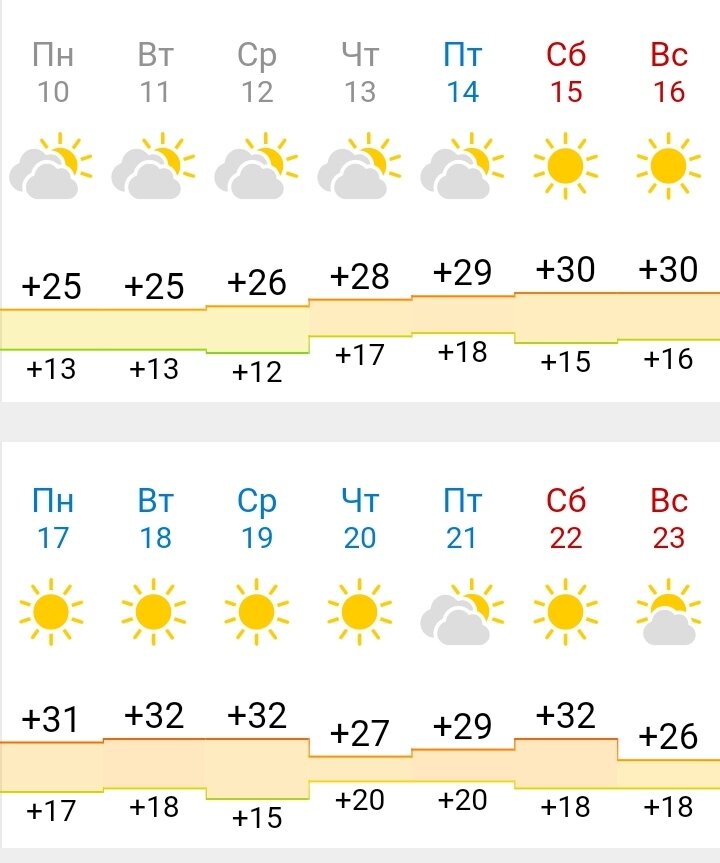View details for Wednesday 19
The height and width of the screenshot is (863, 720).
(x=257, y=520)
